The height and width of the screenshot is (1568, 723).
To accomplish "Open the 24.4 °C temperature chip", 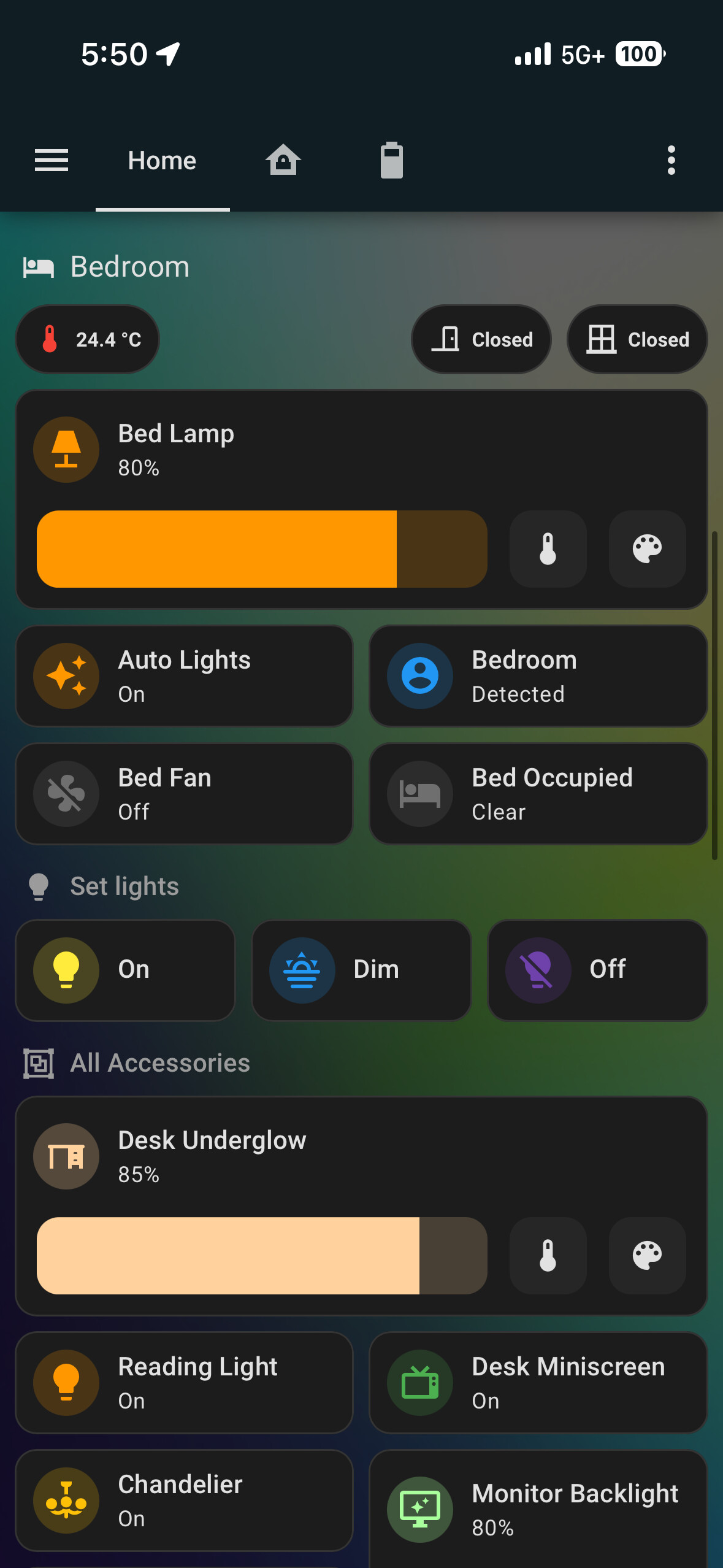I will point(88,339).
